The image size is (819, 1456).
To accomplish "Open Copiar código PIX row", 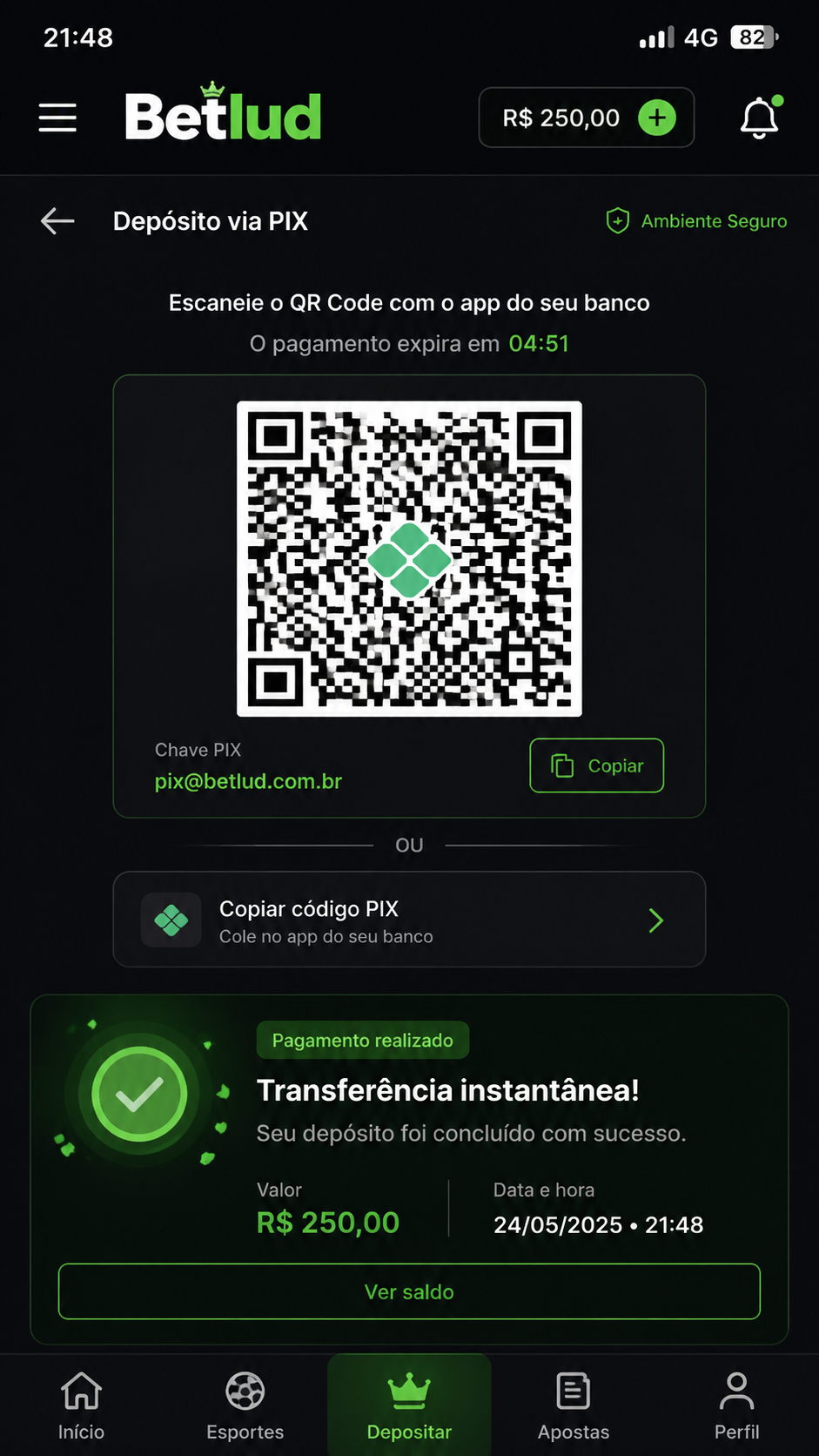I will pos(409,920).
